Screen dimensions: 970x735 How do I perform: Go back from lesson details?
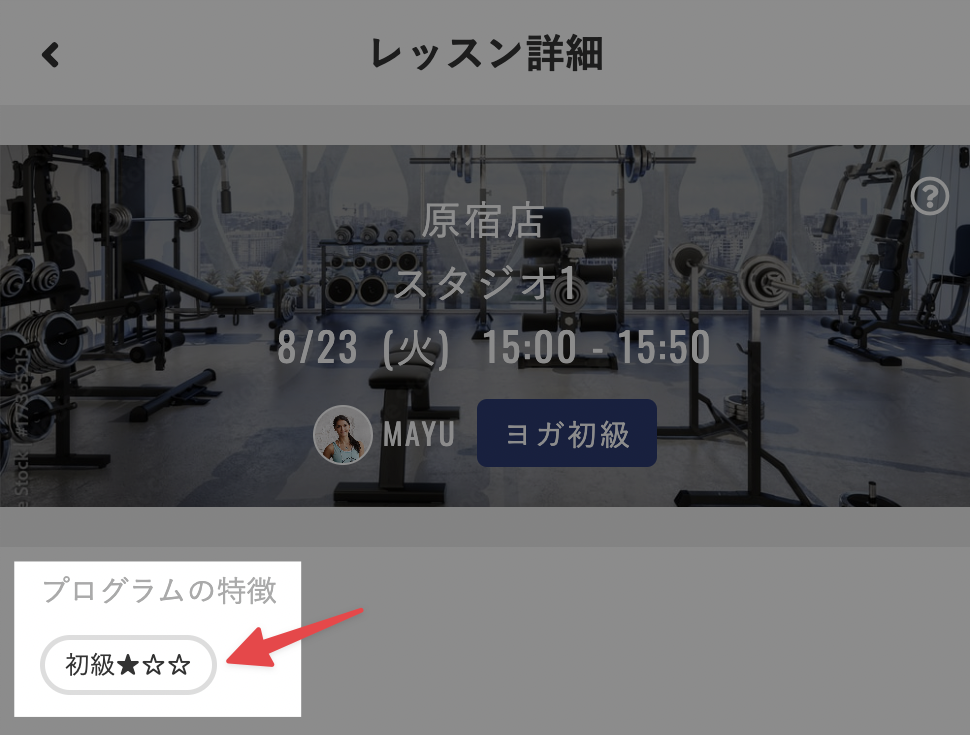[x=51, y=54]
